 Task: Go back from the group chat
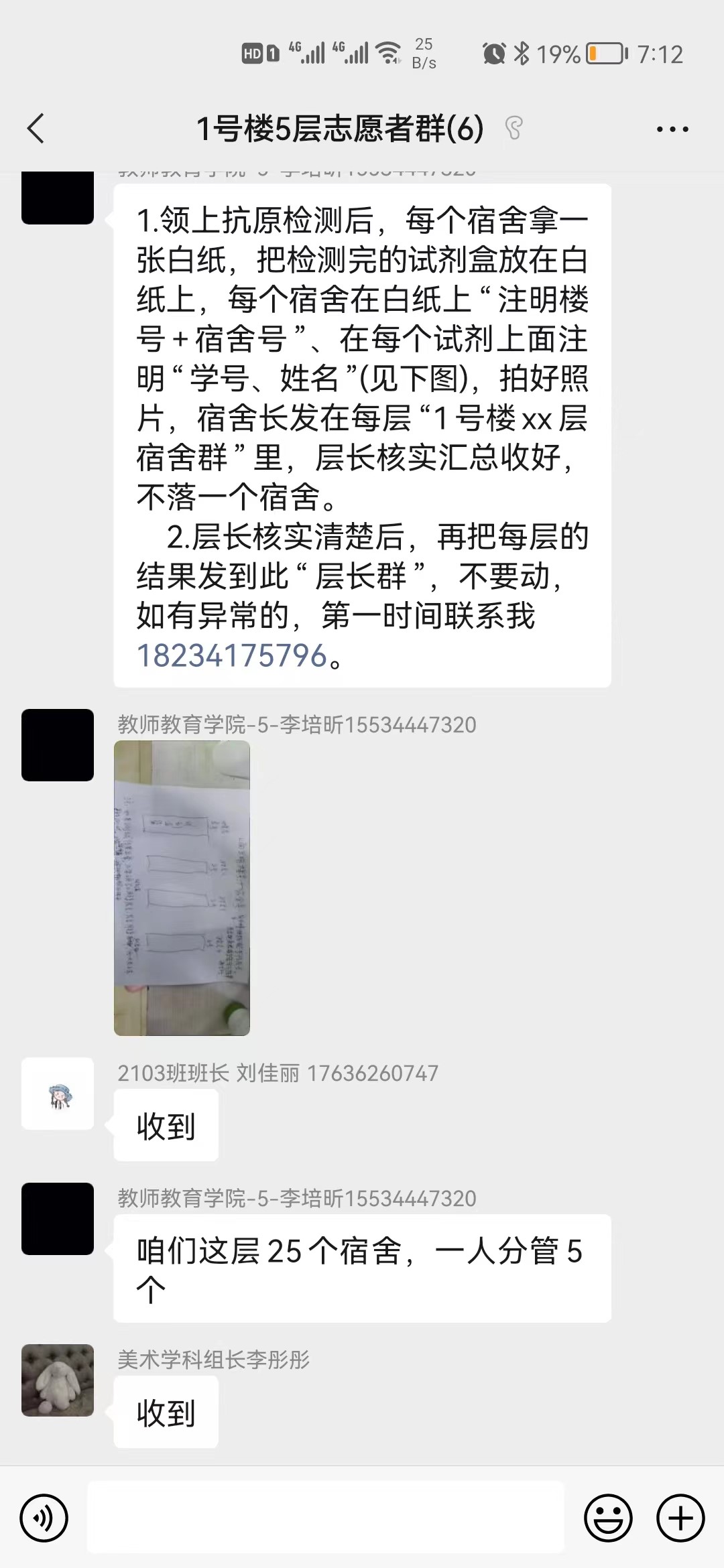point(36,129)
